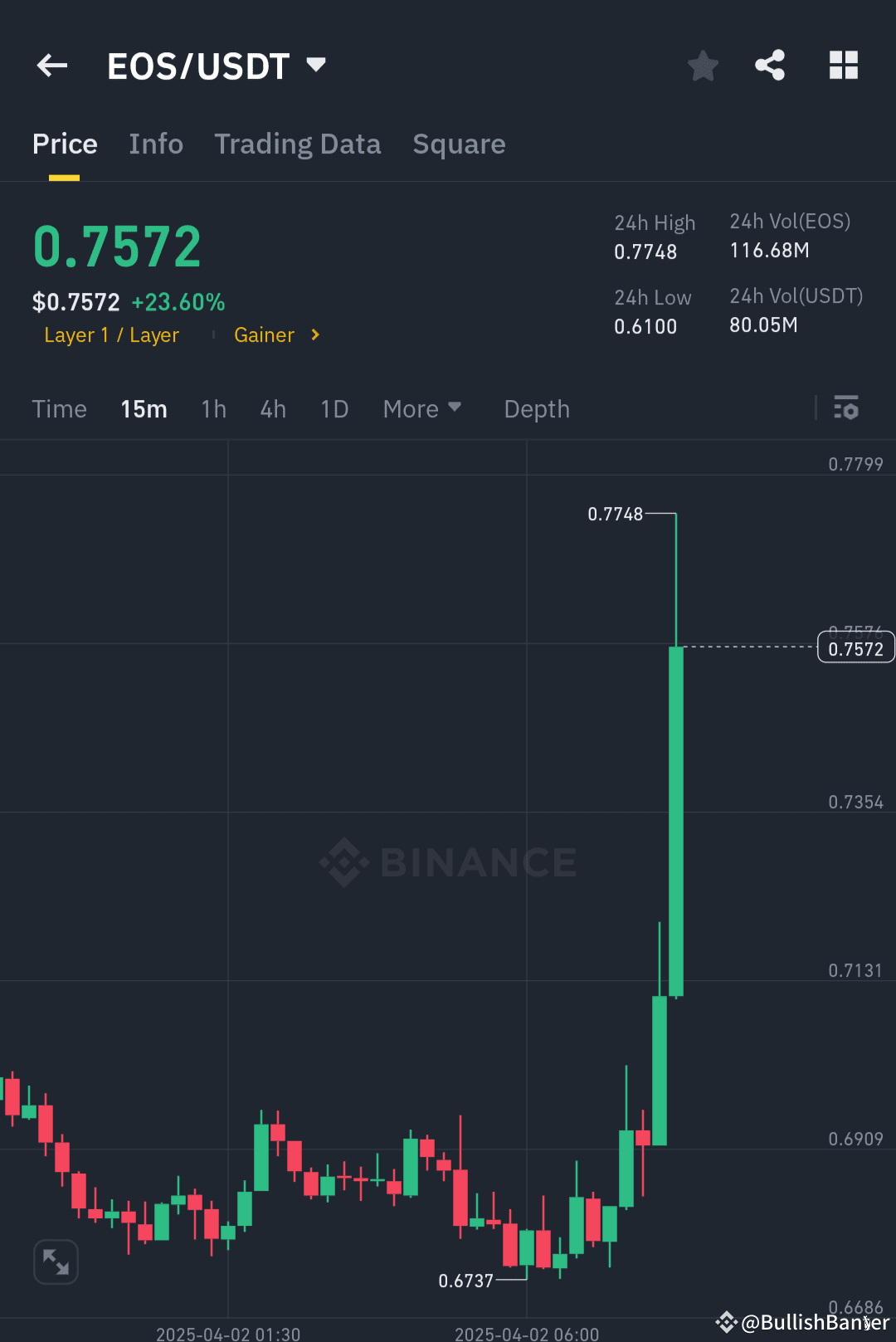
Task: Open the Info tab
Action: (156, 144)
